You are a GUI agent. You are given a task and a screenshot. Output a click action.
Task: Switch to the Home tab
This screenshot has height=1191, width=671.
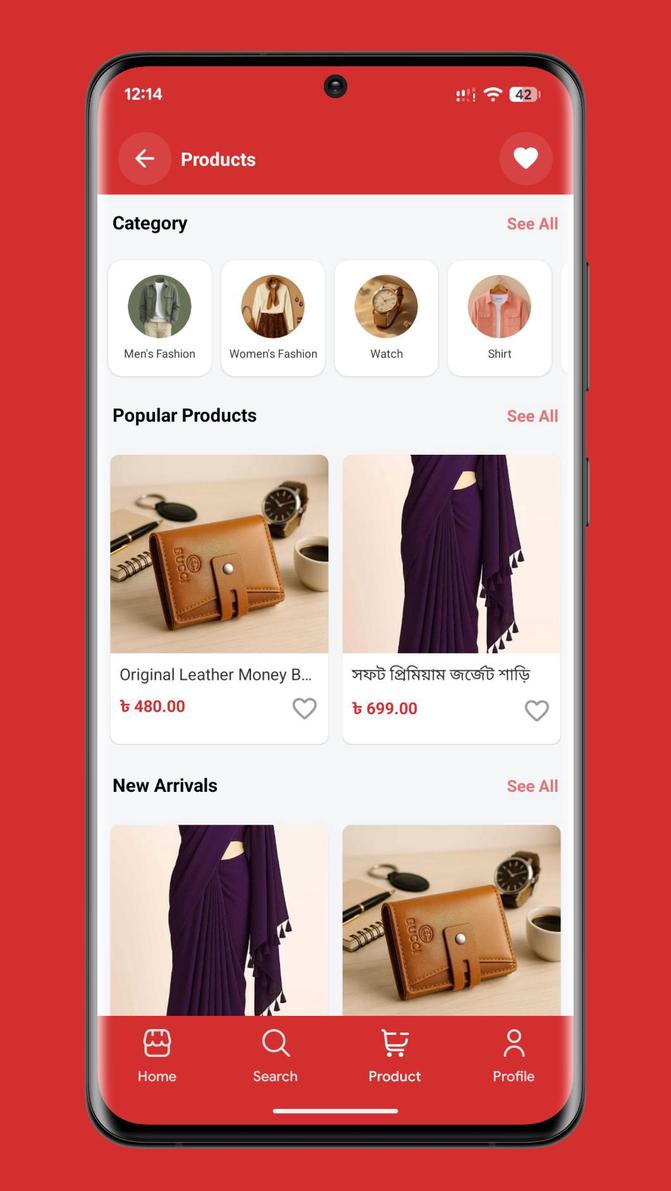157,1056
